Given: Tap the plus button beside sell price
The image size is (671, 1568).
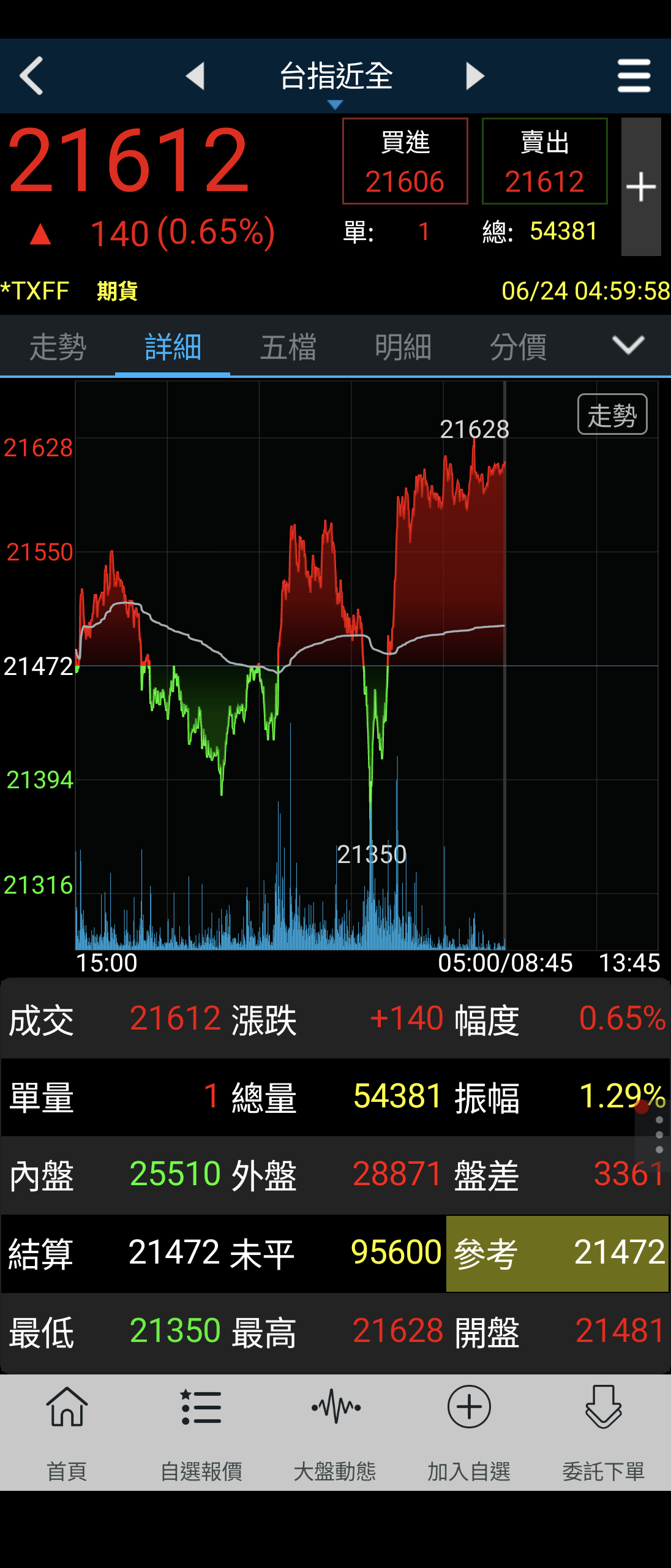Looking at the screenshot, I should coord(641,186).
